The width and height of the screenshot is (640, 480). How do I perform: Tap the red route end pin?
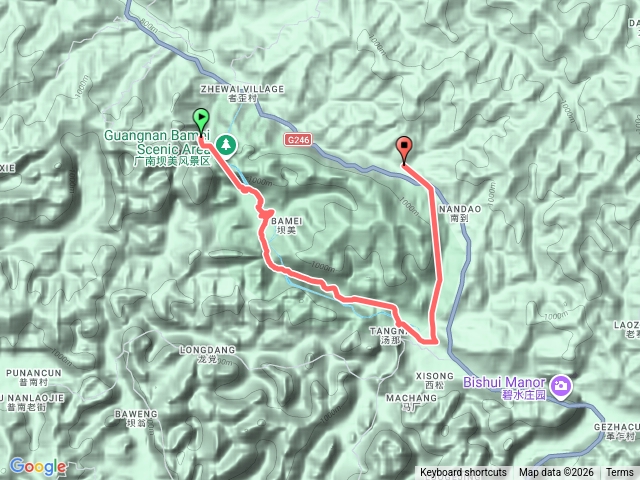[x=404, y=148]
